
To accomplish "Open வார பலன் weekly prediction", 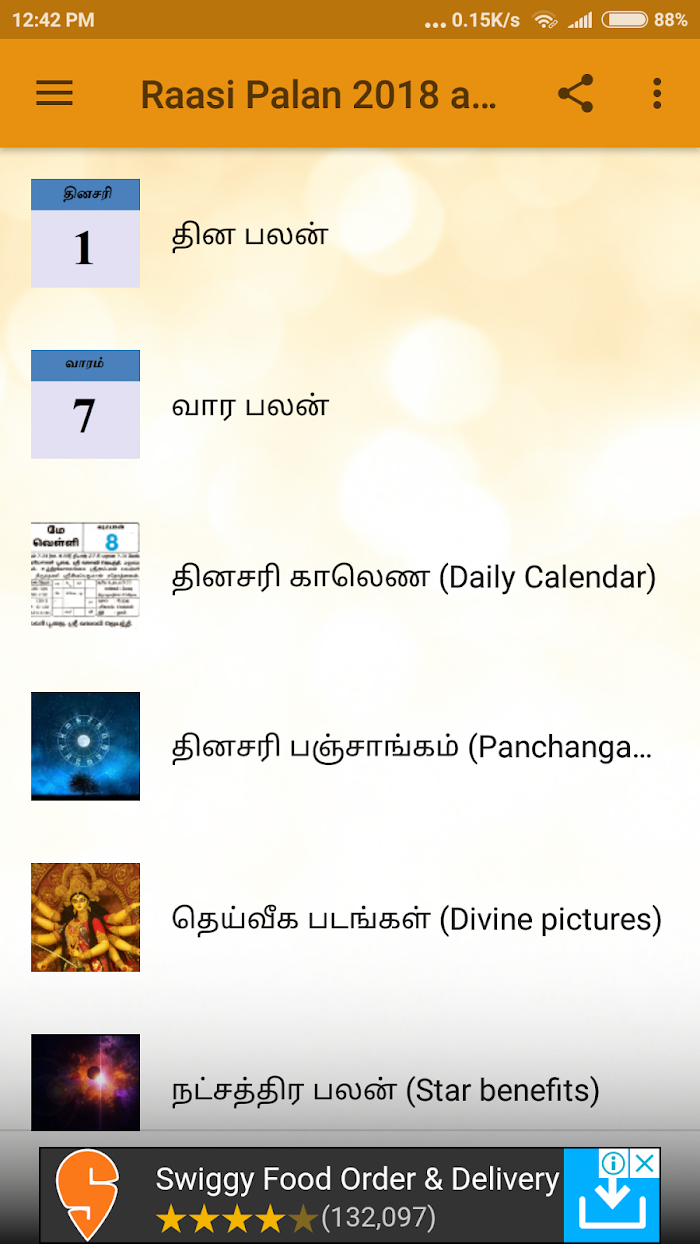I will [x=350, y=405].
